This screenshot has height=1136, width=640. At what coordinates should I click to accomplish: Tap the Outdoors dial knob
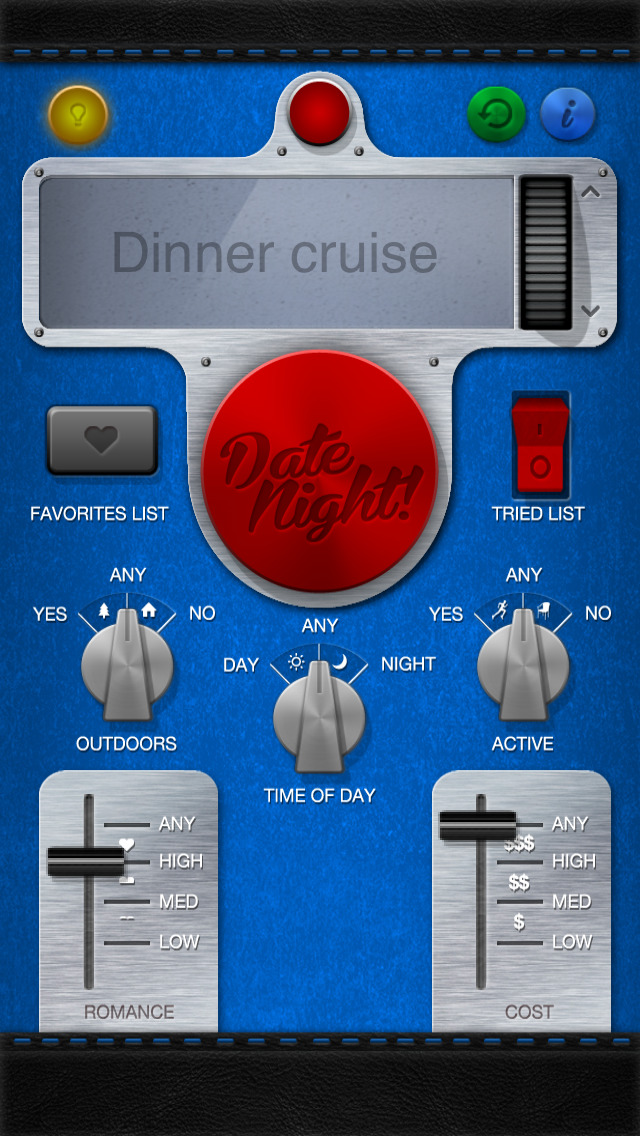coord(127,662)
